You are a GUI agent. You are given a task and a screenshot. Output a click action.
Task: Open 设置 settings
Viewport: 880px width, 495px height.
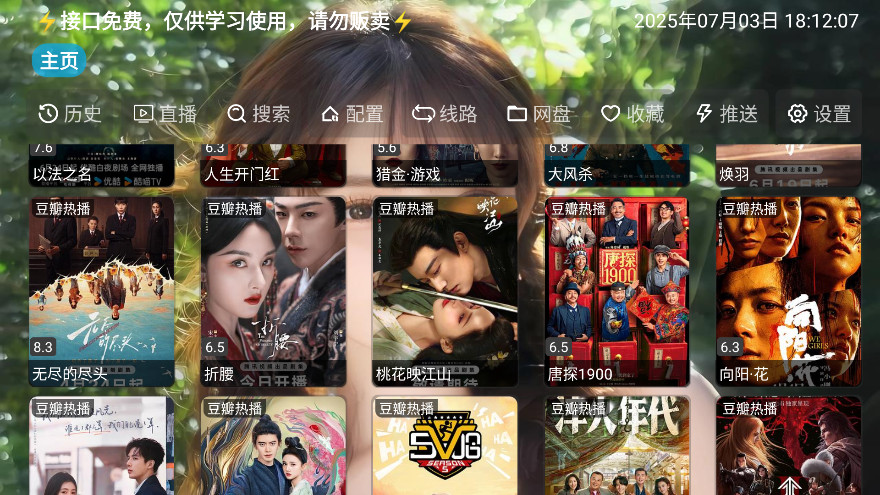819,114
